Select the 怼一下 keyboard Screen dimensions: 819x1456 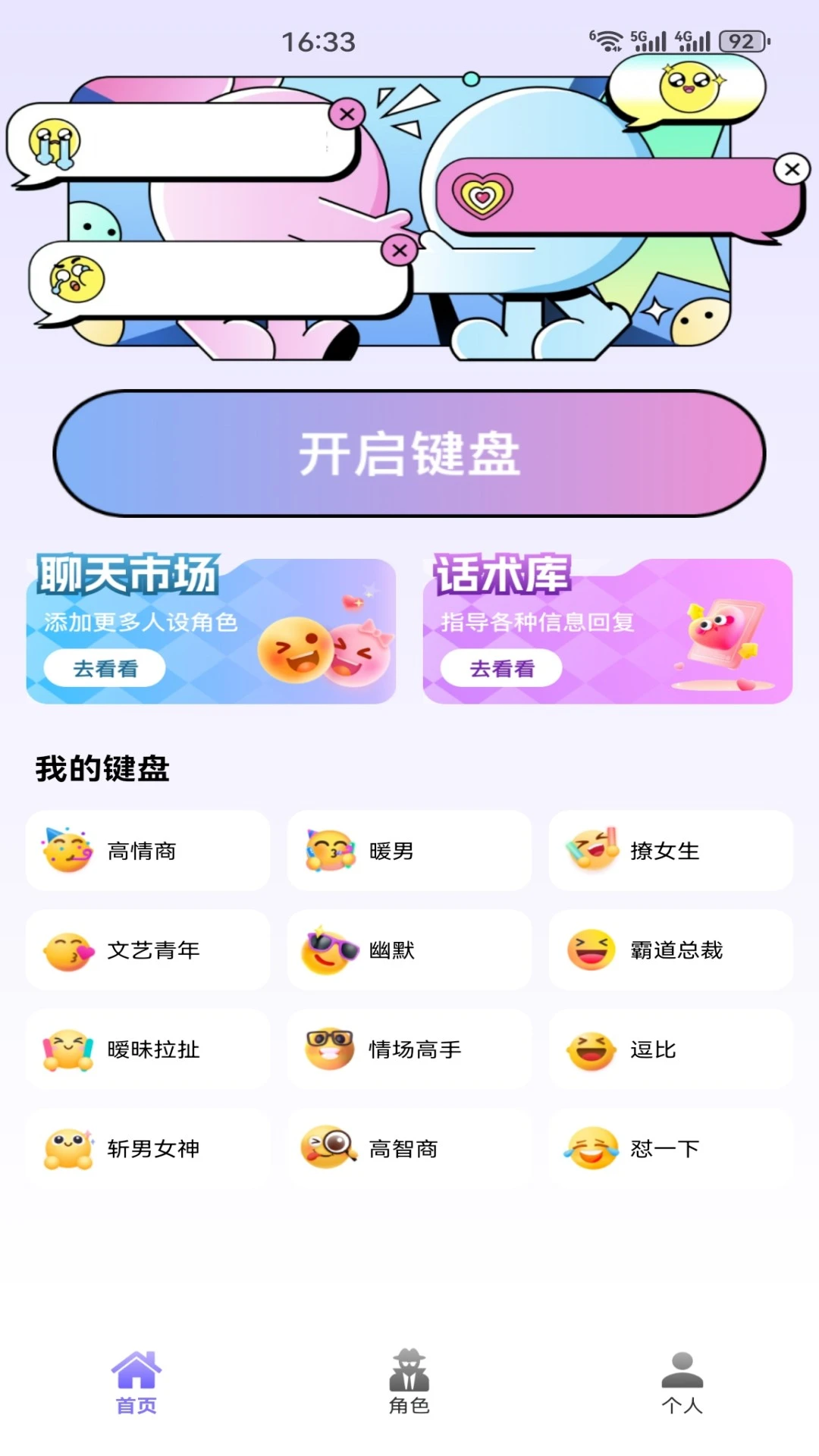(671, 1149)
